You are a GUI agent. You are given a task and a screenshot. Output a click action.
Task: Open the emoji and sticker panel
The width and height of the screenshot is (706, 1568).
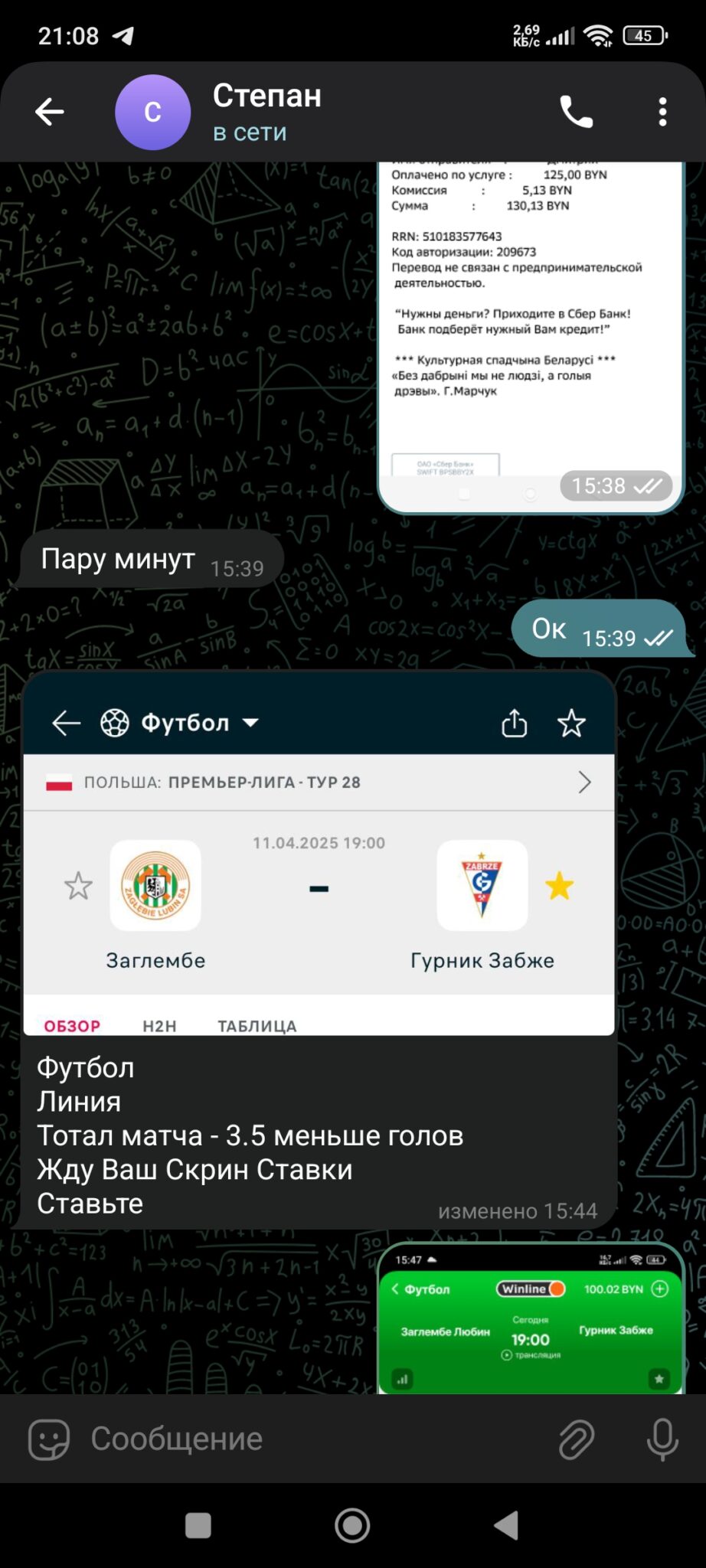click(x=49, y=1439)
